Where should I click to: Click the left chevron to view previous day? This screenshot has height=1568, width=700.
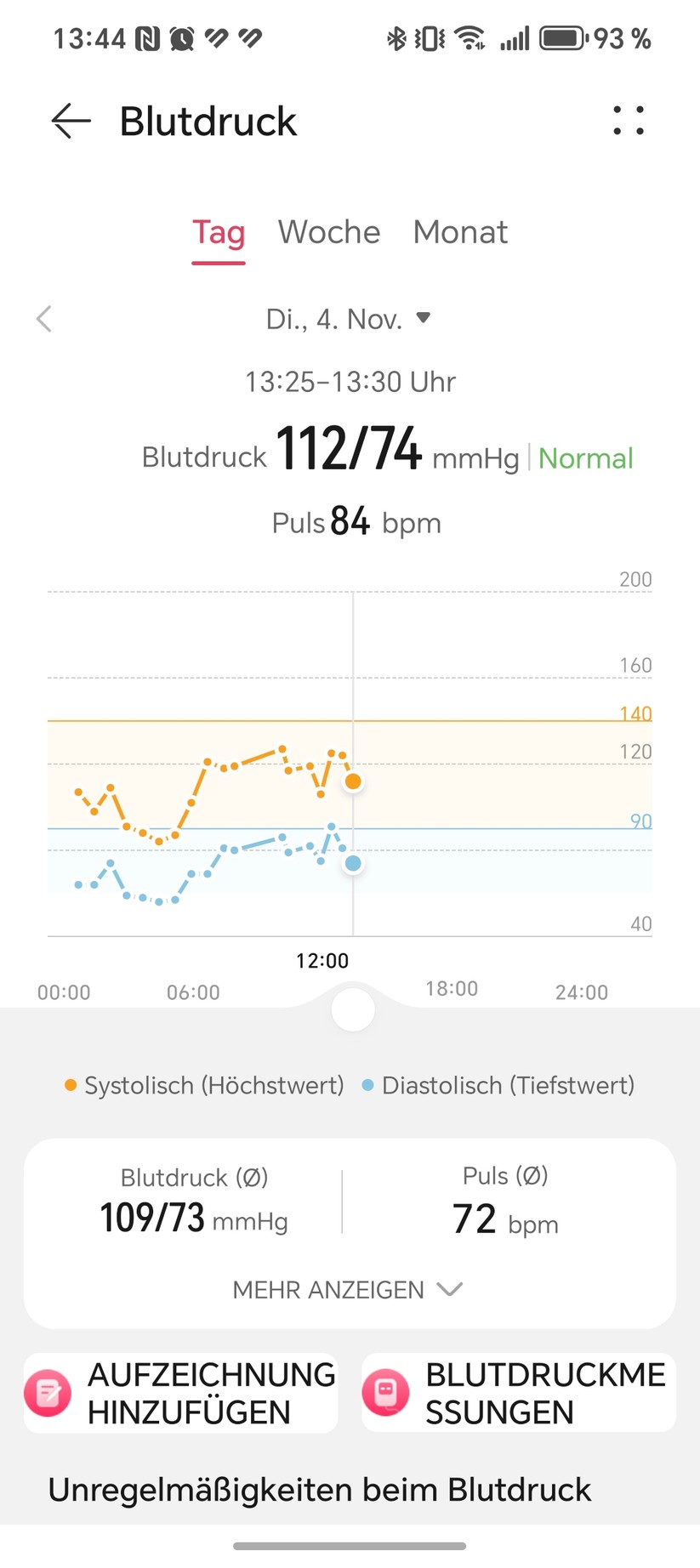[x=43, y=319]
